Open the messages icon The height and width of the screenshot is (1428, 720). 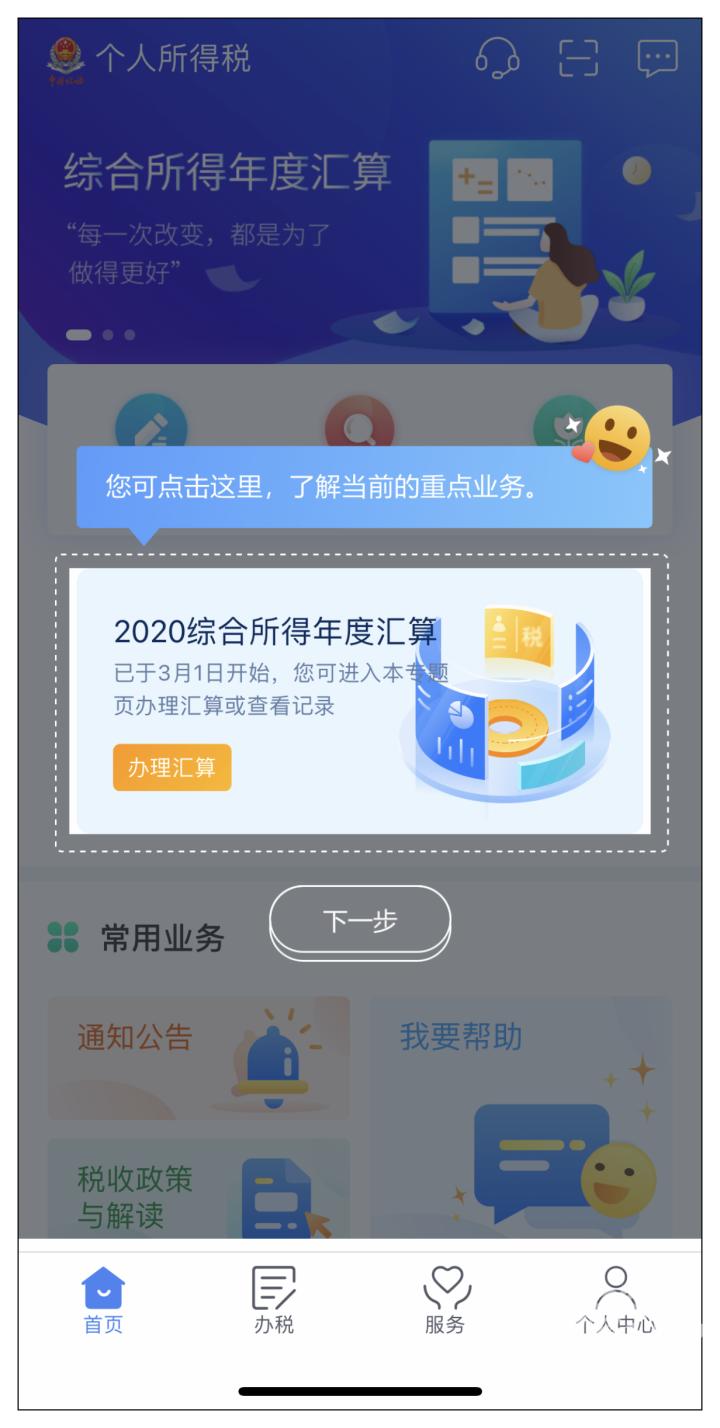(x=657, y=60)
